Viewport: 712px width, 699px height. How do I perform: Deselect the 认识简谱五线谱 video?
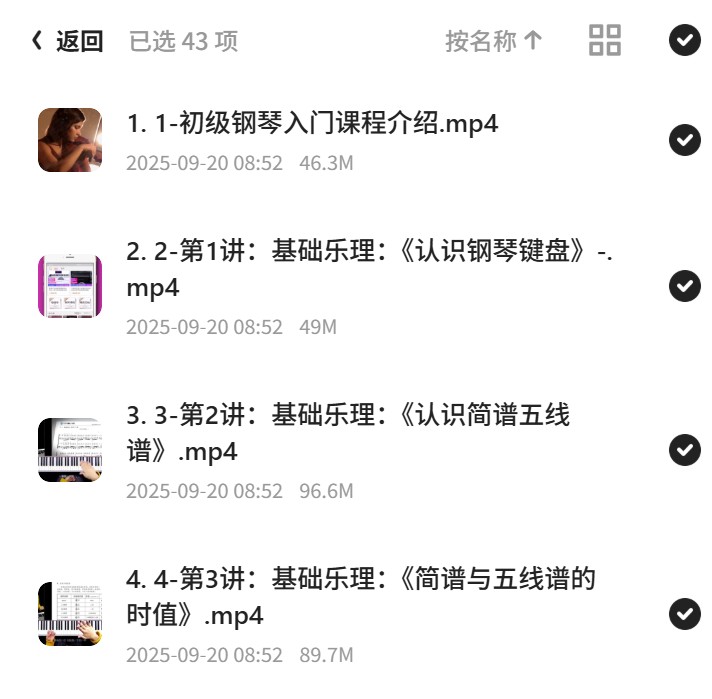pyautogui.click(x=685, y=450)
